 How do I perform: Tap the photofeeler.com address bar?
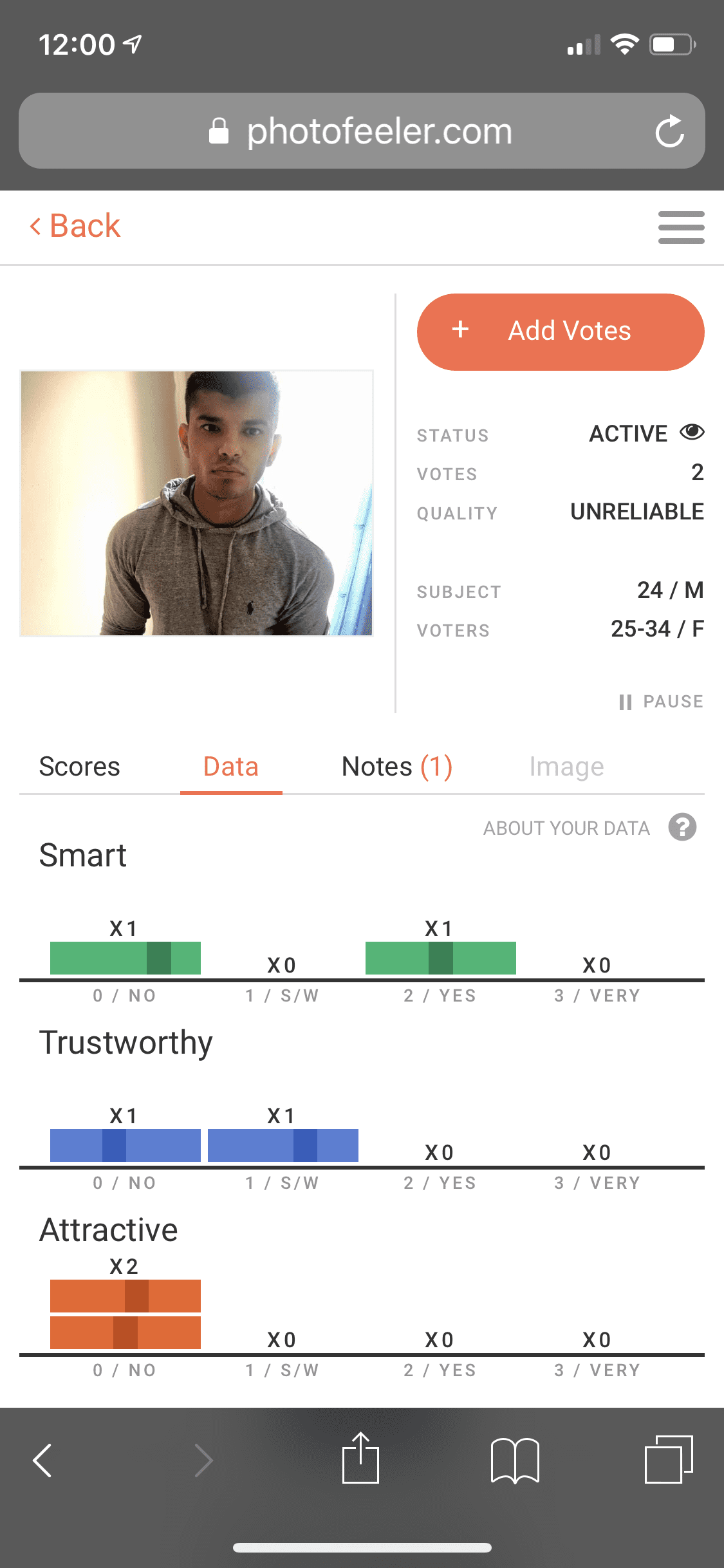click(x=360, y=131)
